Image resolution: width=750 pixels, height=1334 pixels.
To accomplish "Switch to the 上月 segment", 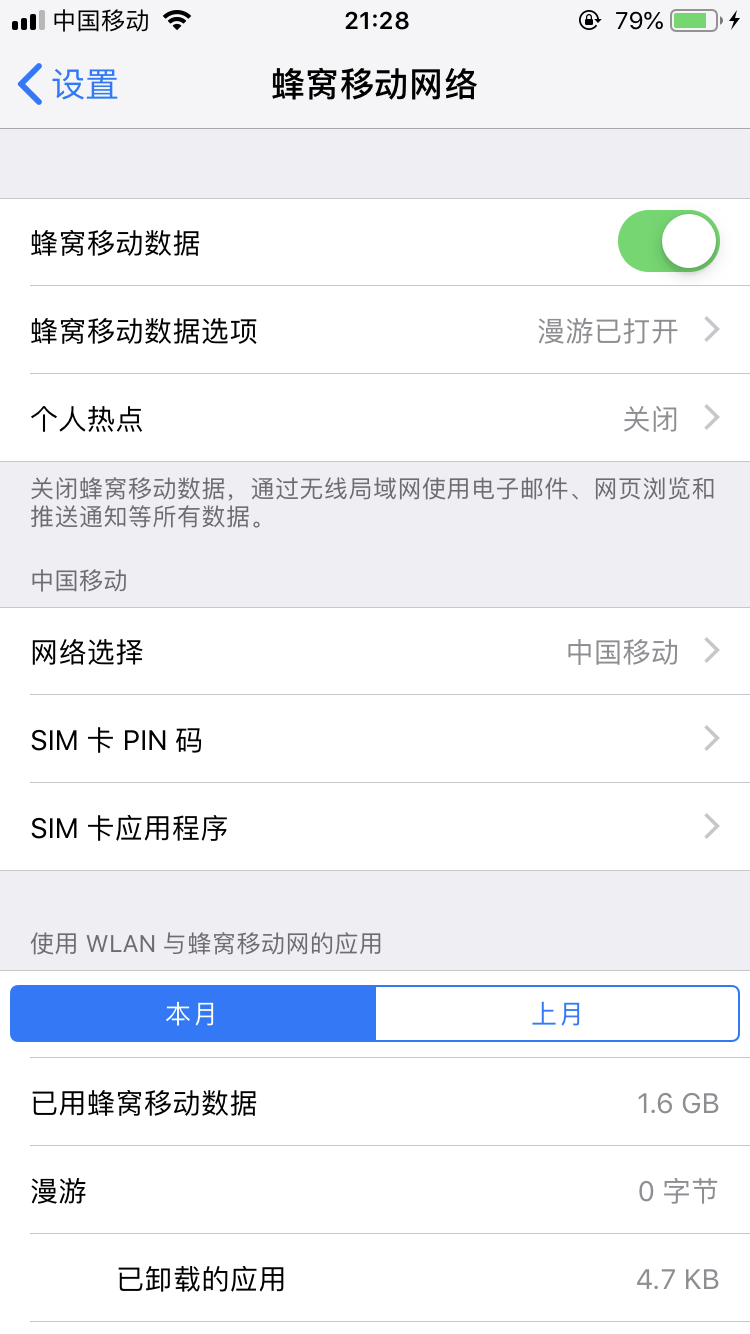I will 557,1014.
